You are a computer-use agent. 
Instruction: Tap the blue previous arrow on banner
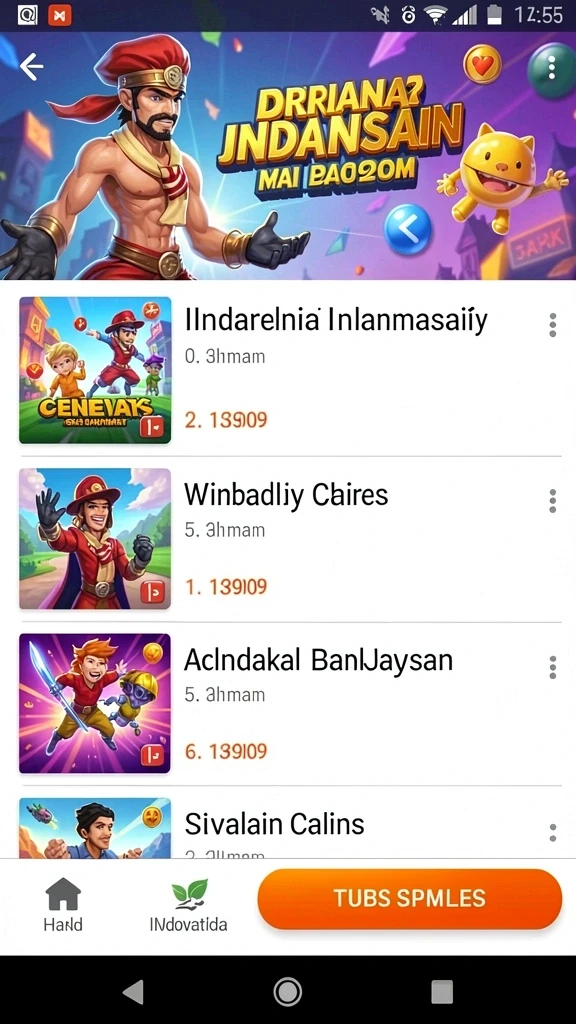(x=408, y=229)
